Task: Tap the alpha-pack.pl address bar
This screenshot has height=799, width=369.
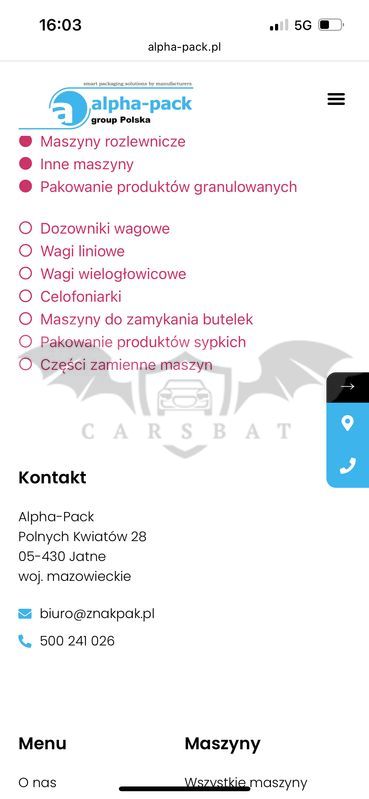Action: tap(184, 47)
